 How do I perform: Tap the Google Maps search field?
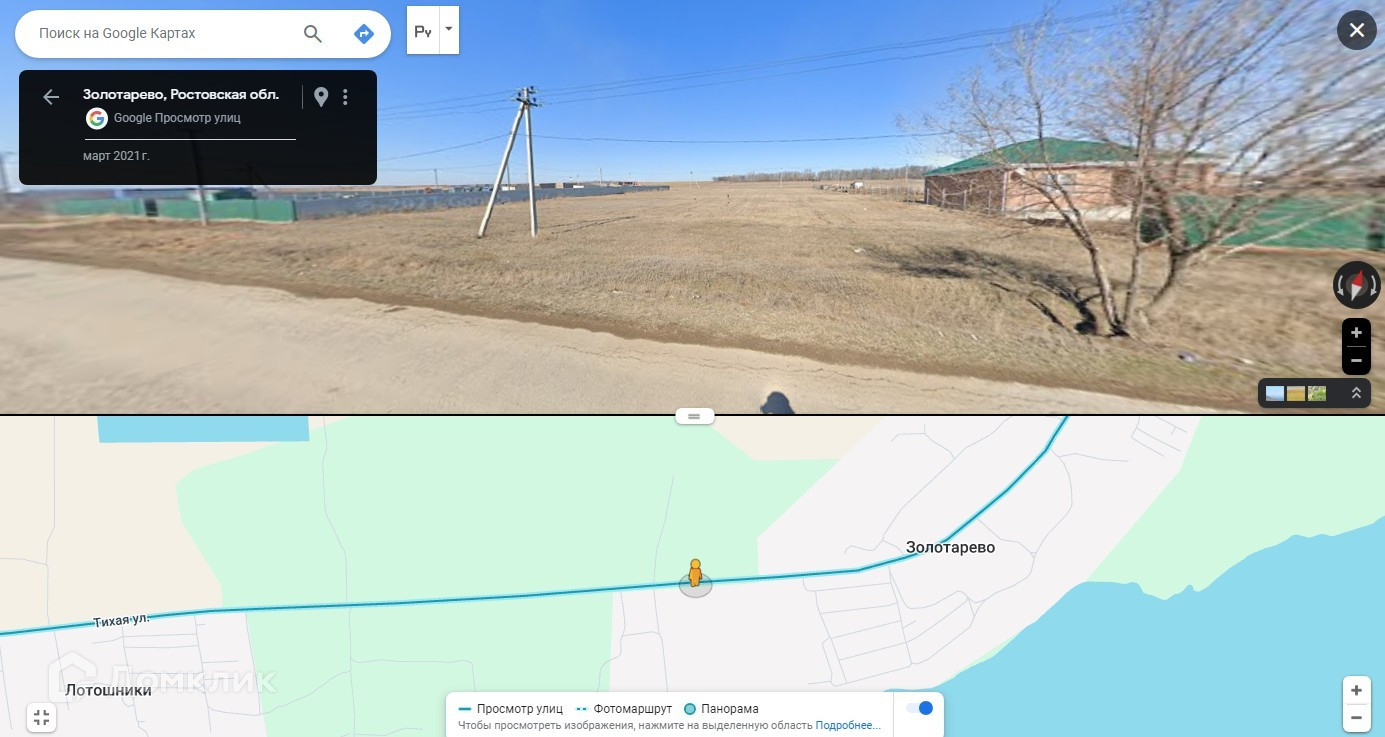click(x=160, y=34)
